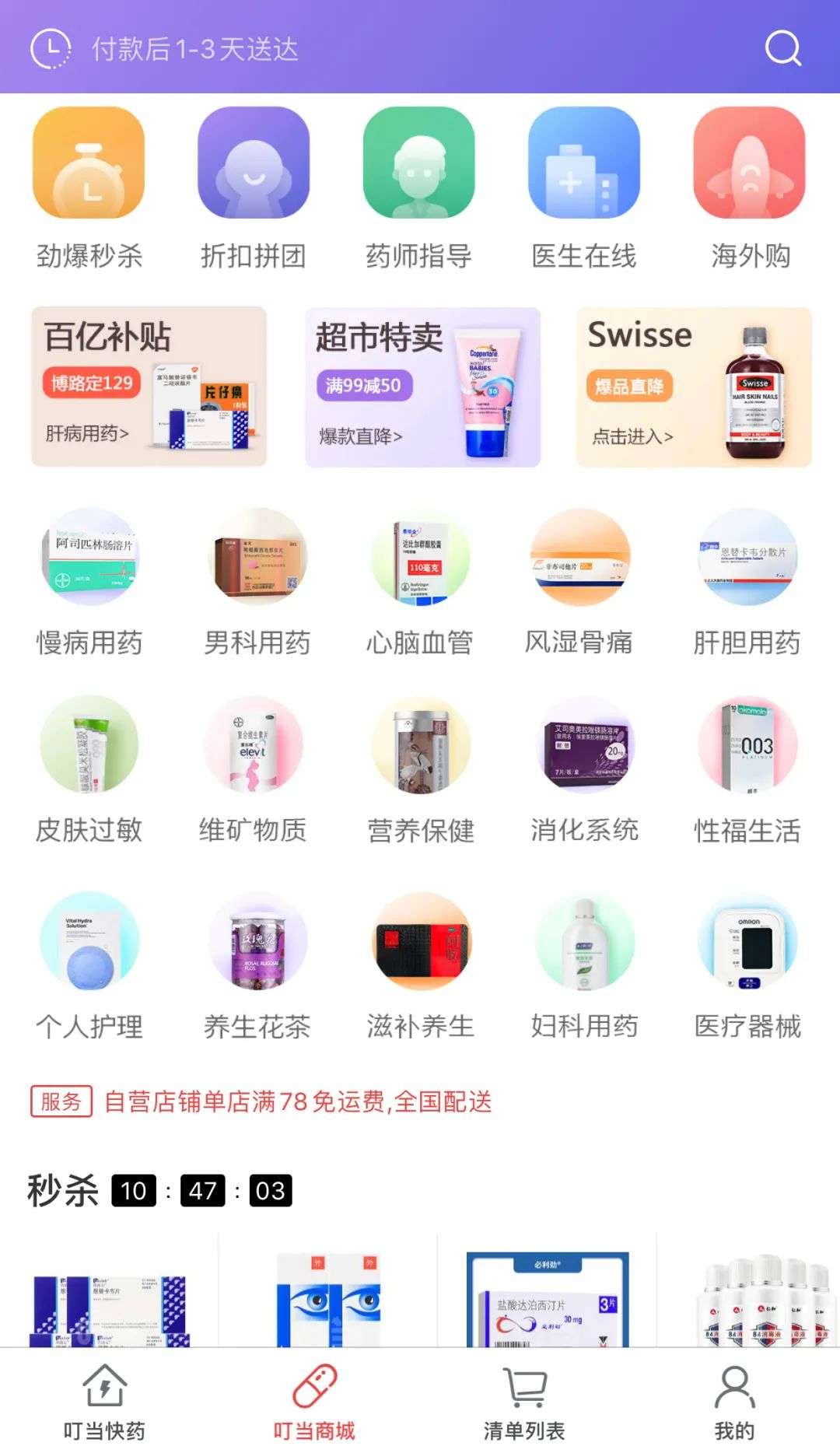Open 折扣拼团 group buying

tap(254, 188)
